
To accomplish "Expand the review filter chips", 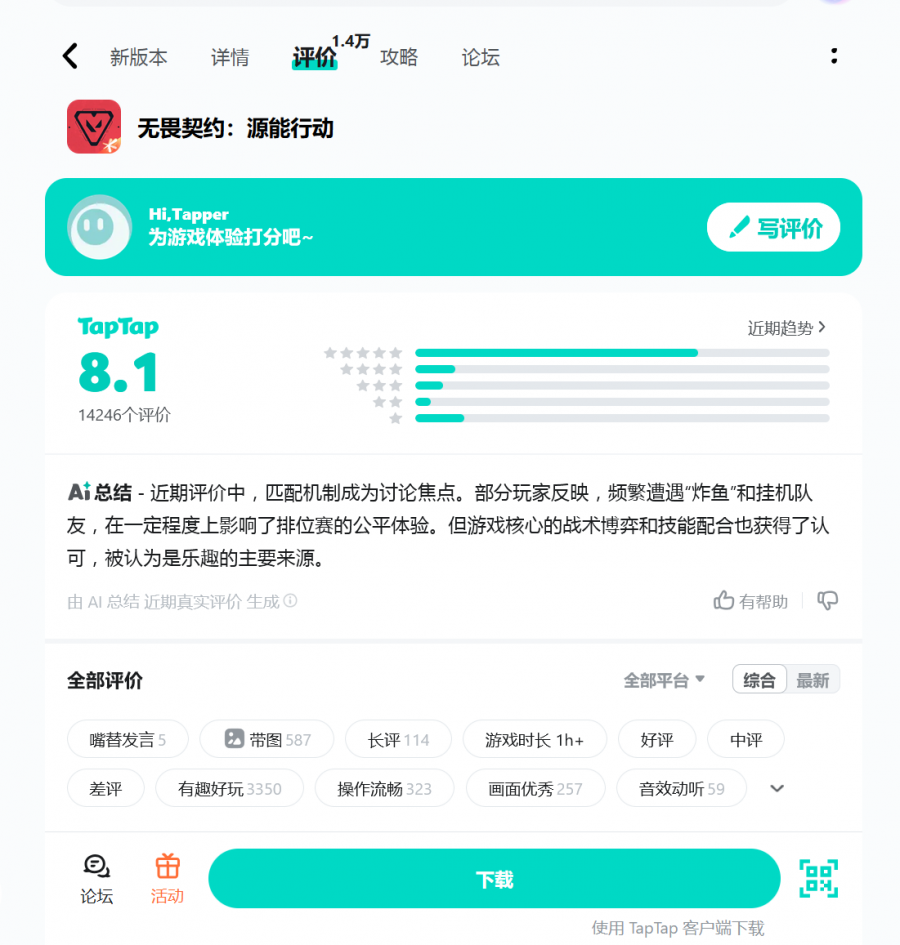I will [777, 789].
